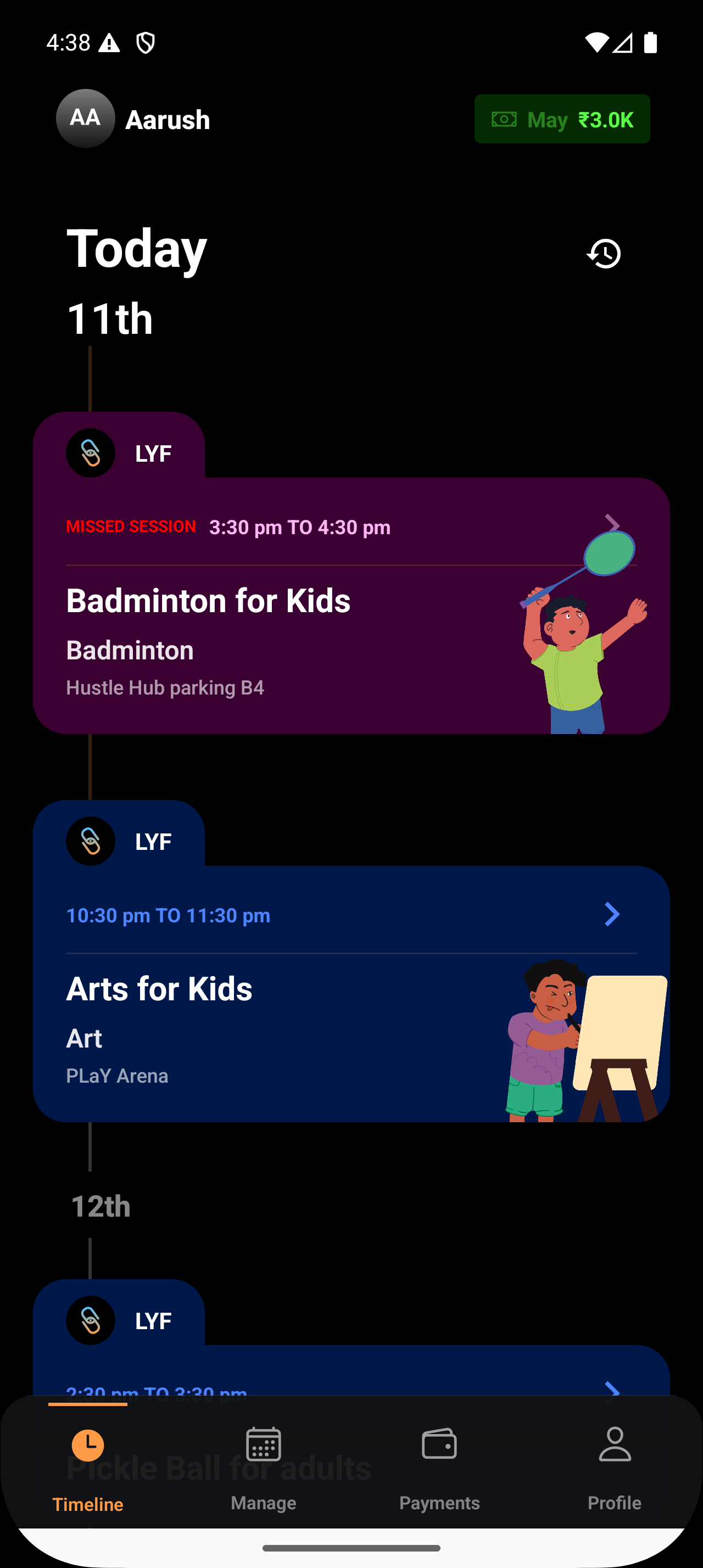Tap the May ₹3.0K payment badge
703x1568 pixels.
[x=562, y=119]
